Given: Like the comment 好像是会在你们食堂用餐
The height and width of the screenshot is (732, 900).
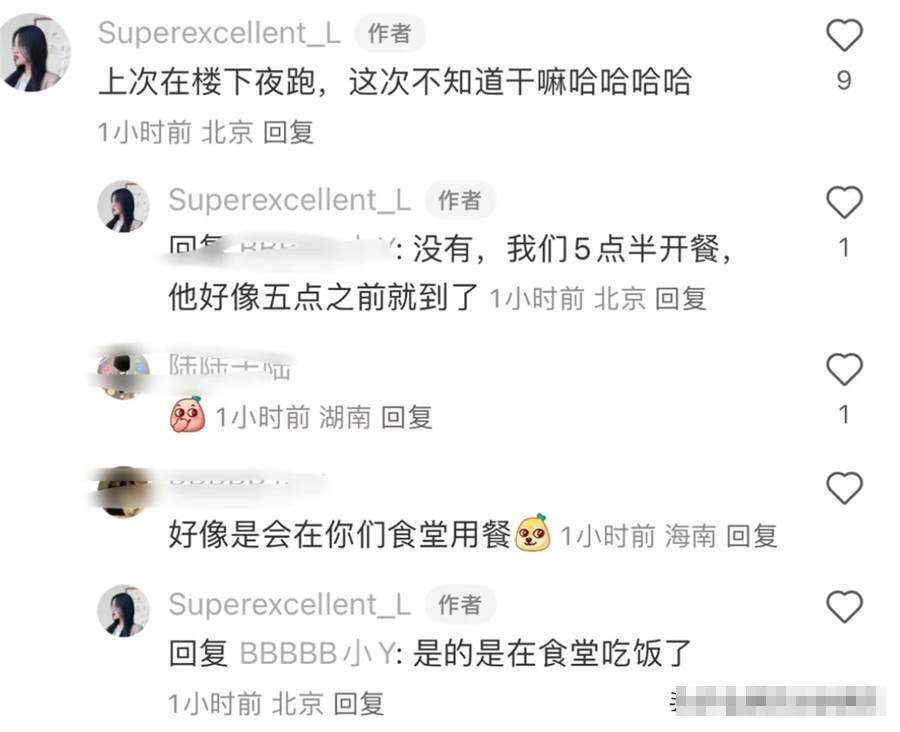Looking at the screenshot, I should pos(844,488).
